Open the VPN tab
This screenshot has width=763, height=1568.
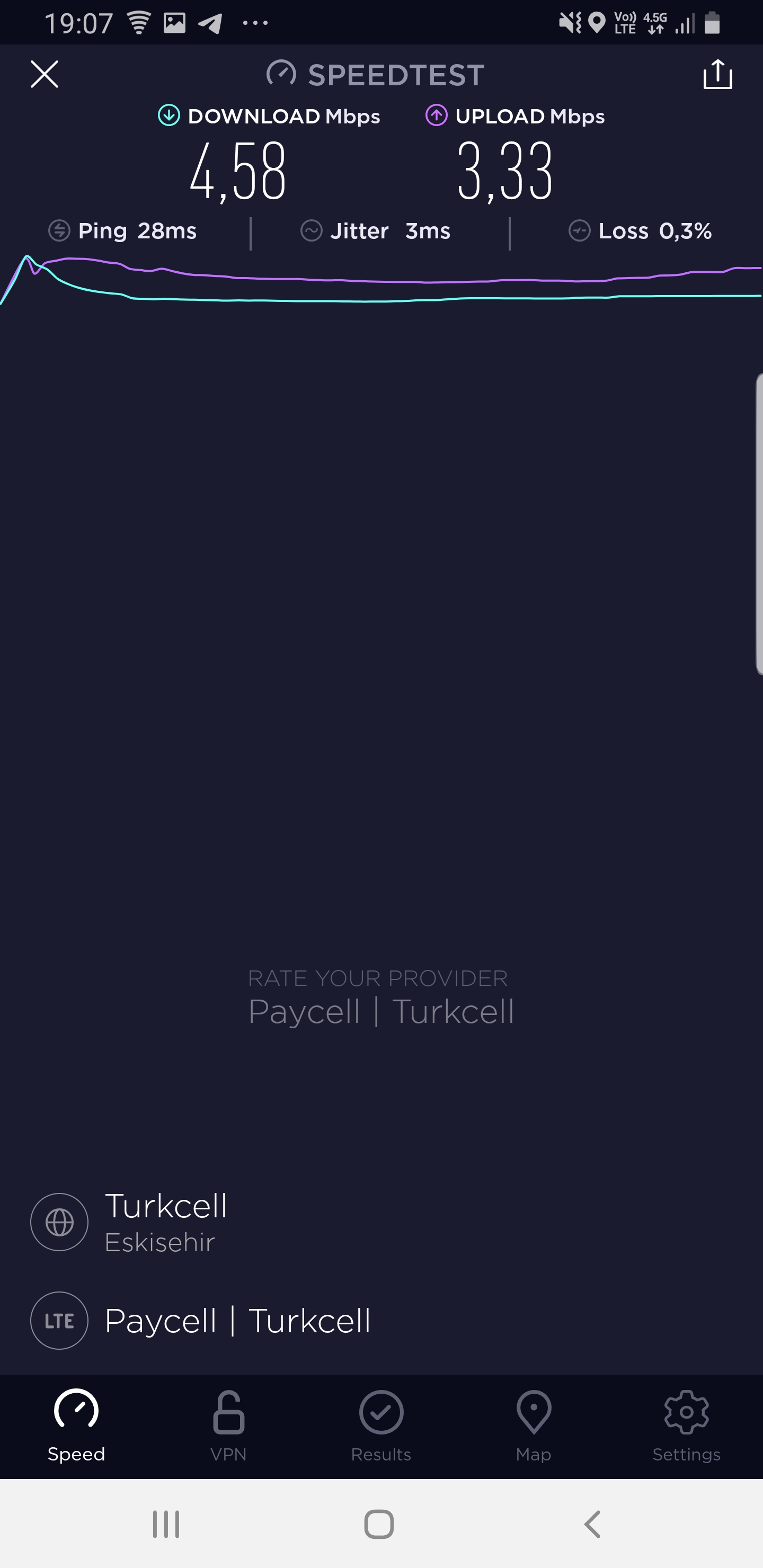[x=228, y=1426]
